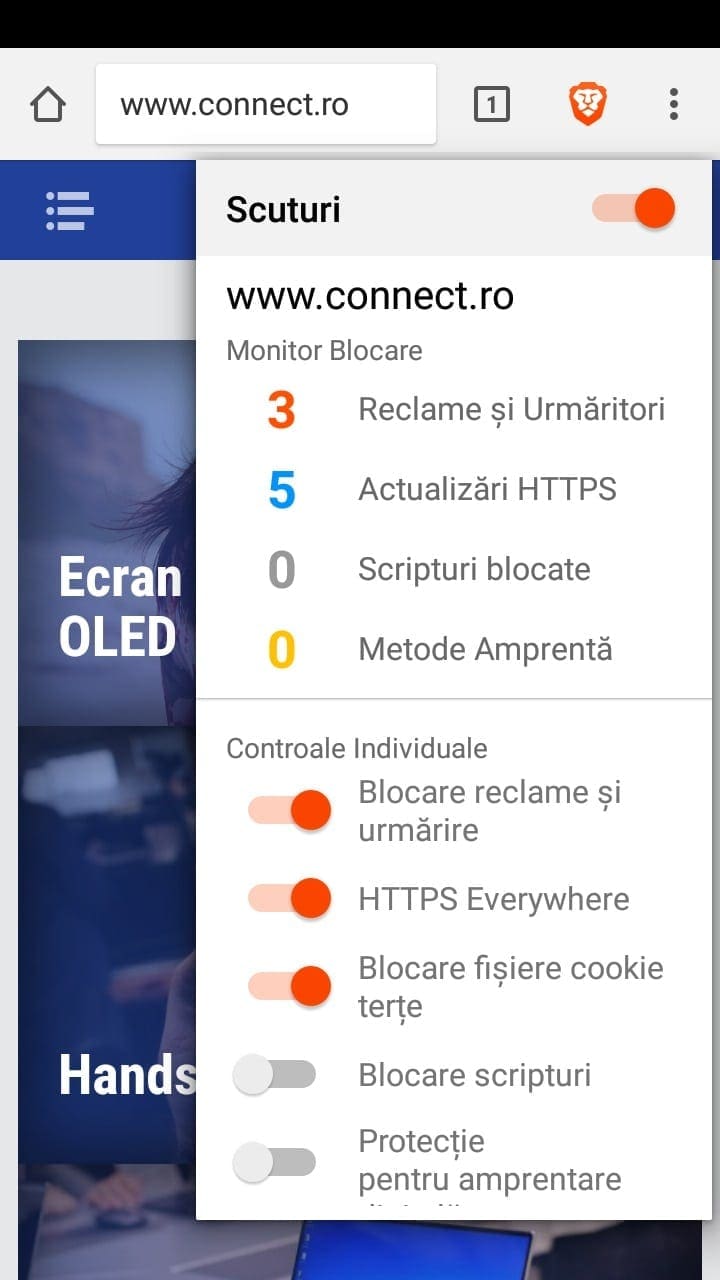Open the site's hamburger list menu
720x1280 pixels.
click(70, 210)
